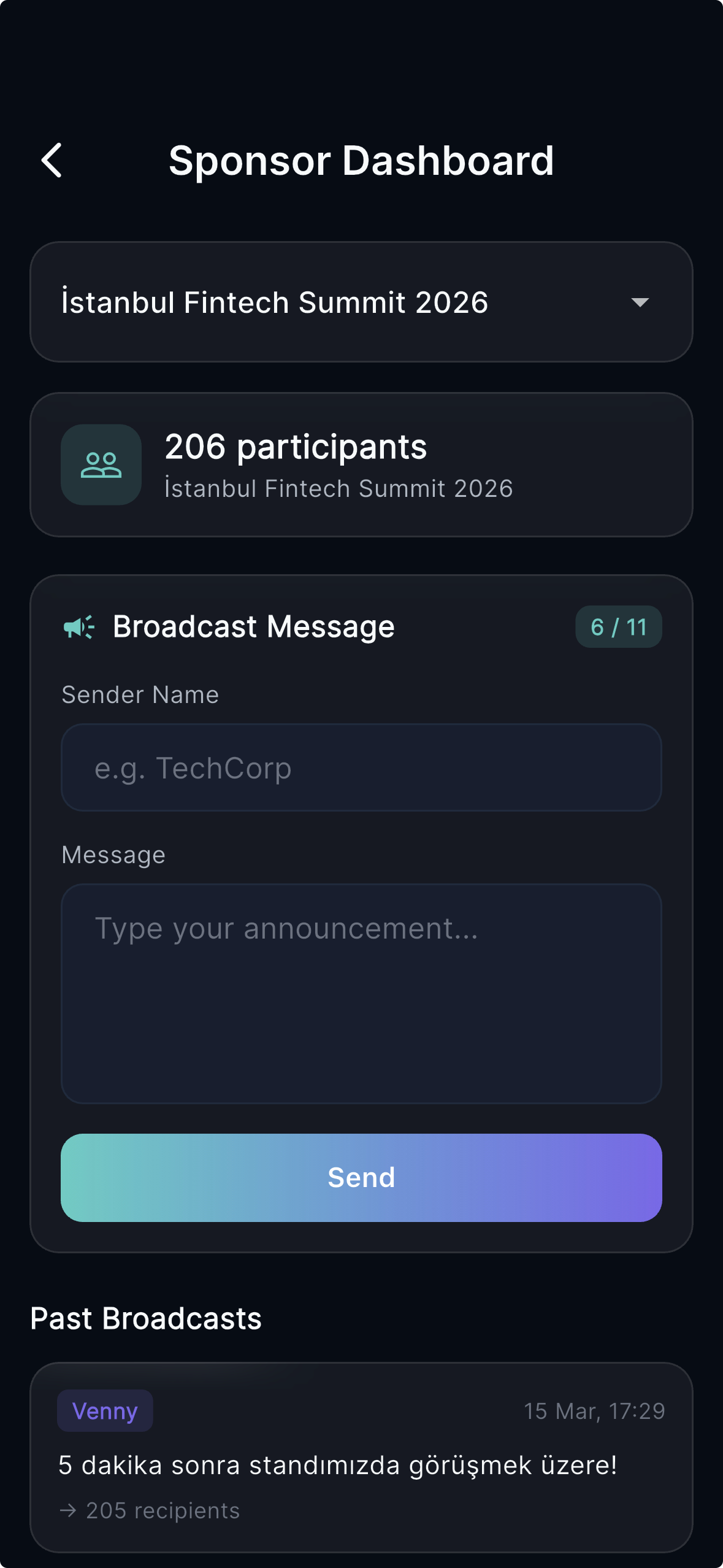
Task: Click the recipients arrow icon under the past broadcast
Action: (69, 1511)
